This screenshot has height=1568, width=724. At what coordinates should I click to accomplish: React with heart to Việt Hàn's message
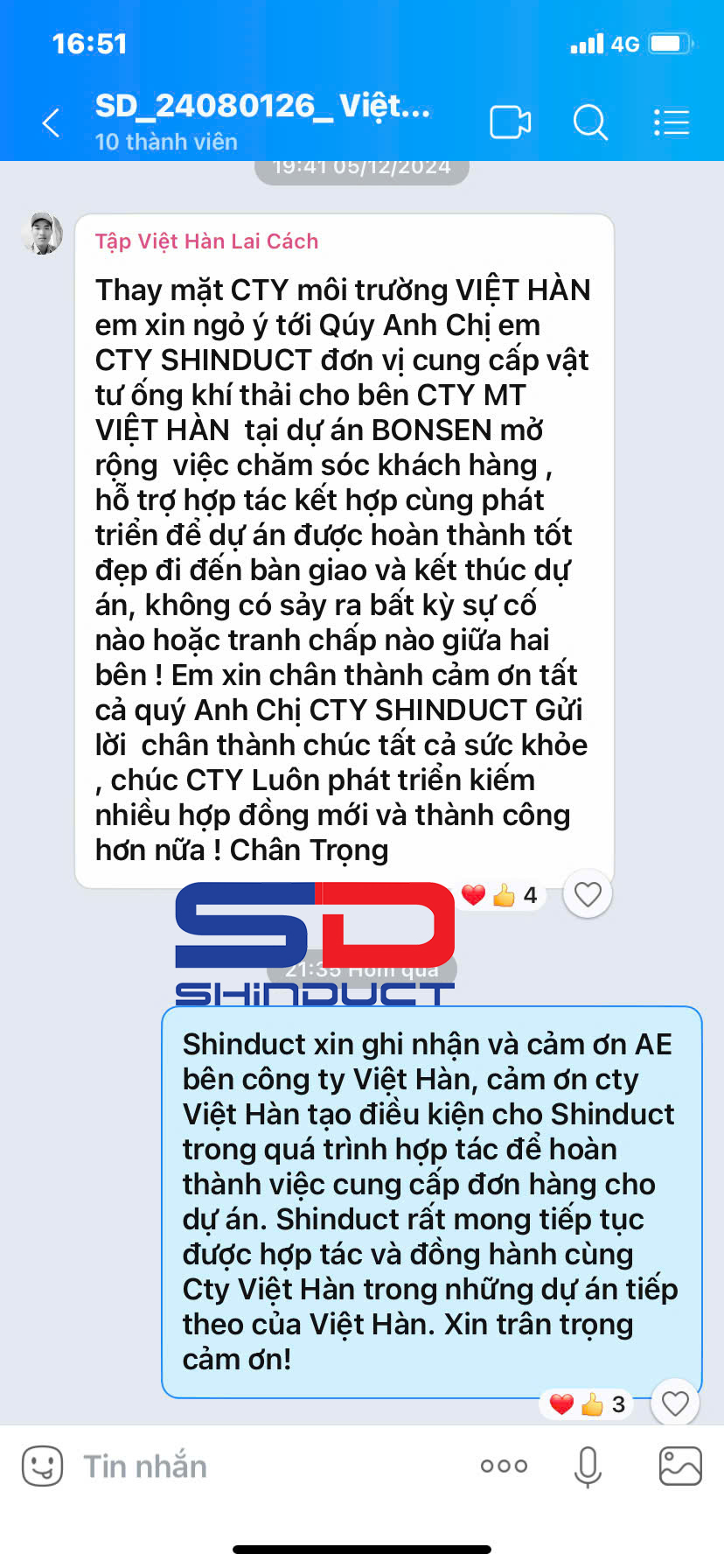click(588, 894)
